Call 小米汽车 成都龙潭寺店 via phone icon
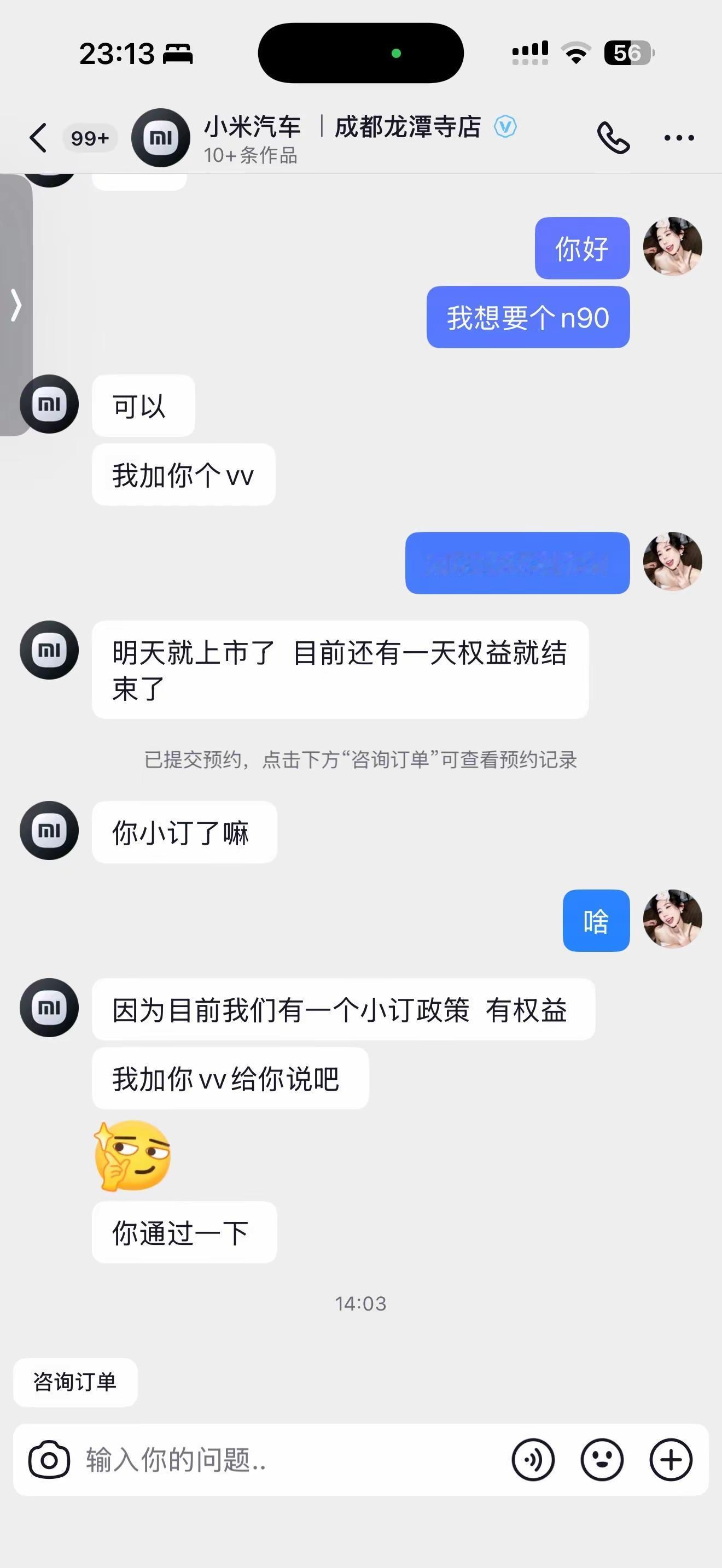This screenshot has width=722, height=1568. pyautogui.click(x=613, y=138)
